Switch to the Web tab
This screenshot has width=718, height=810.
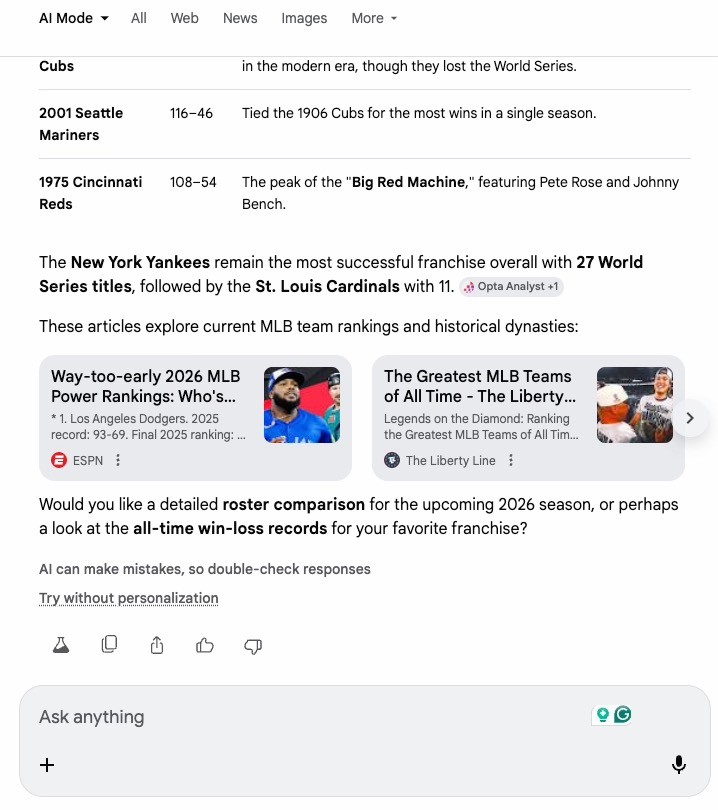[184, 18]
